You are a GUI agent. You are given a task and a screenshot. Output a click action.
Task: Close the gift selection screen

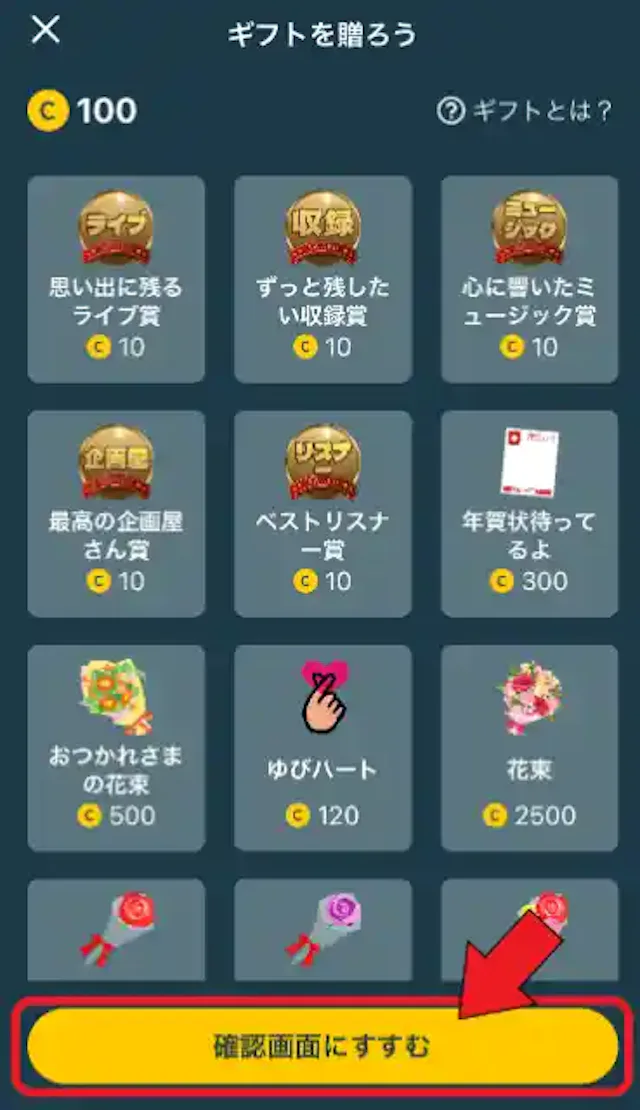[x=46, y=30]
